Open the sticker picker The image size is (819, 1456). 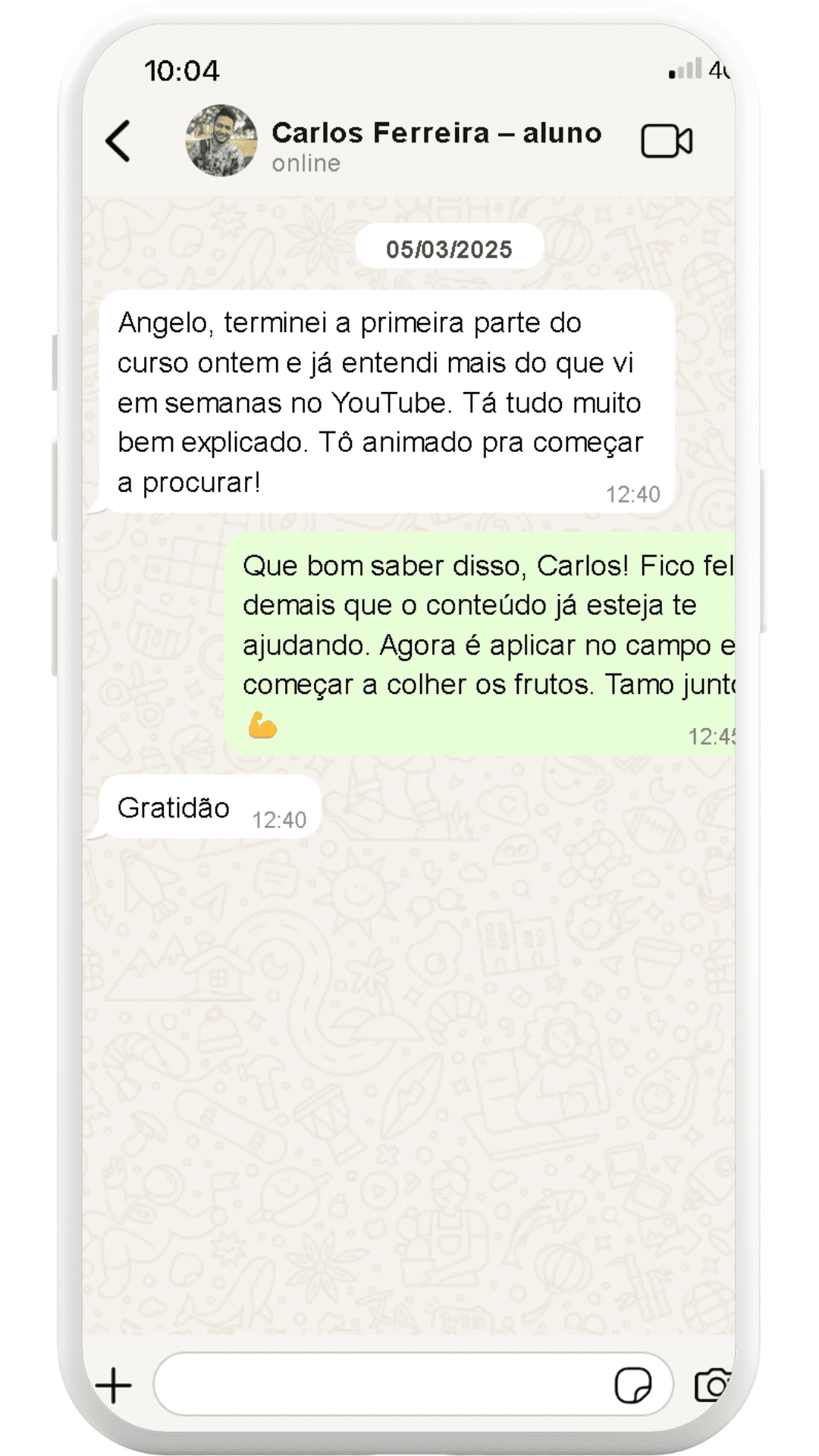point(633,1385)
